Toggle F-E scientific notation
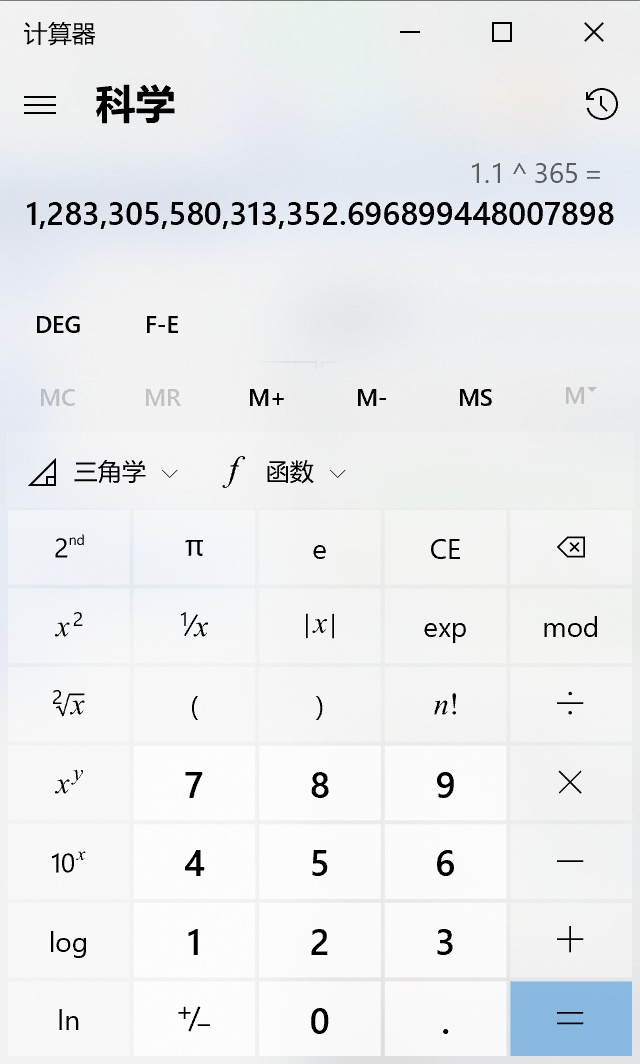 coord(162,325)
